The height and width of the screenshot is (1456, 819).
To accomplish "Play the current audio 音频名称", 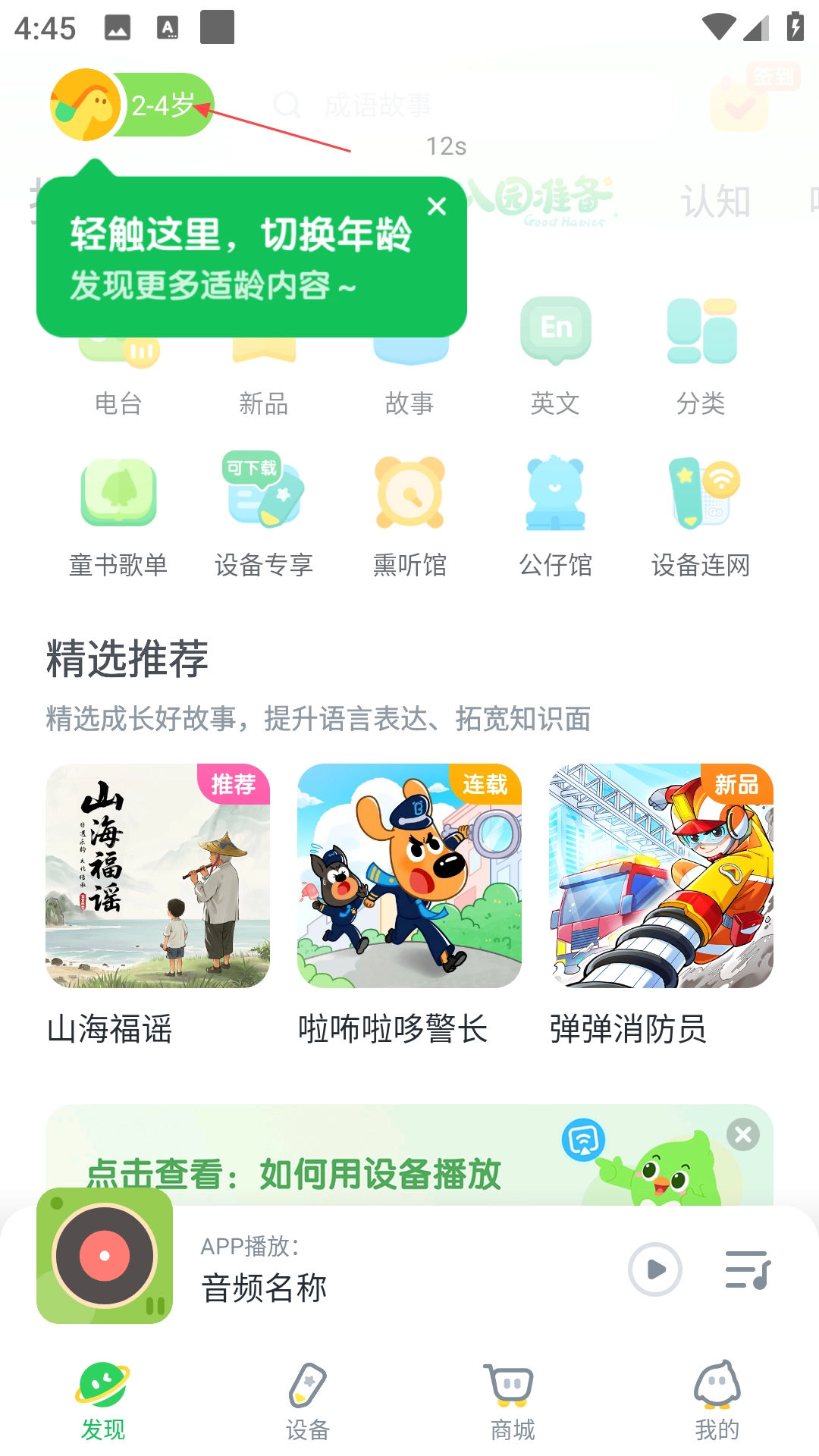I will (654, 1269).
